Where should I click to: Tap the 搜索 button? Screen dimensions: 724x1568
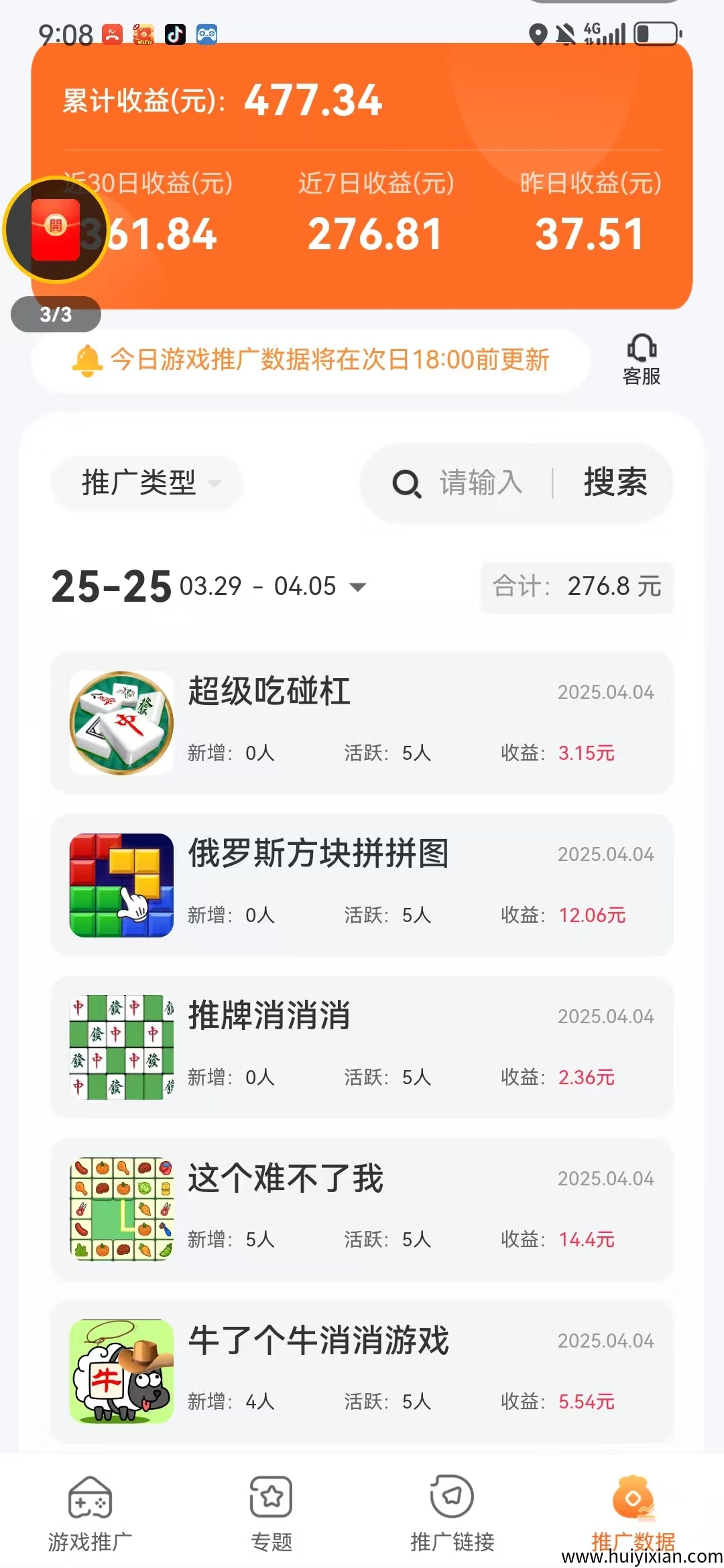click(615, 482)
